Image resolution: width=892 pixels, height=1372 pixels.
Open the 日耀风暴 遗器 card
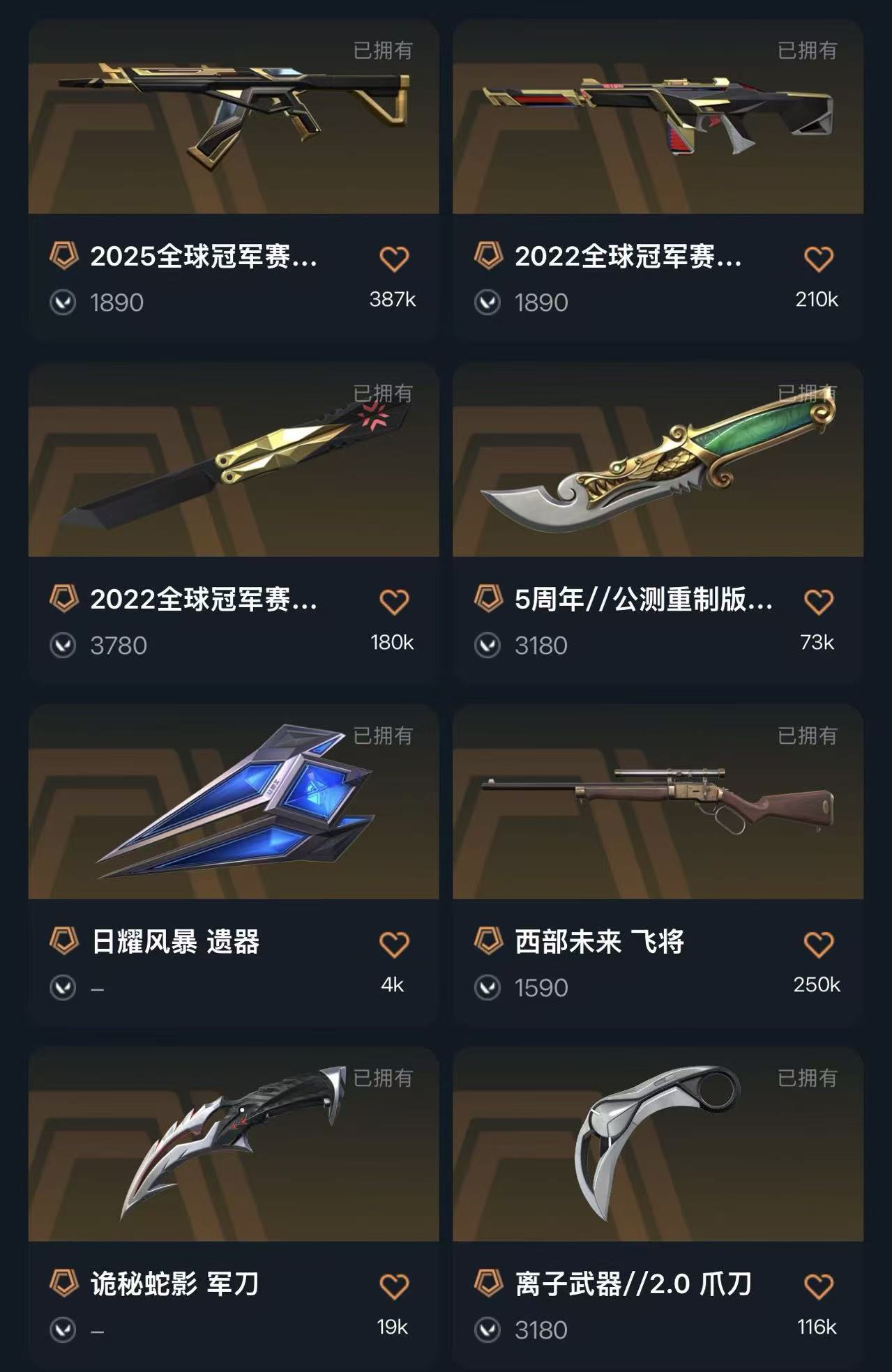(234, 865)
